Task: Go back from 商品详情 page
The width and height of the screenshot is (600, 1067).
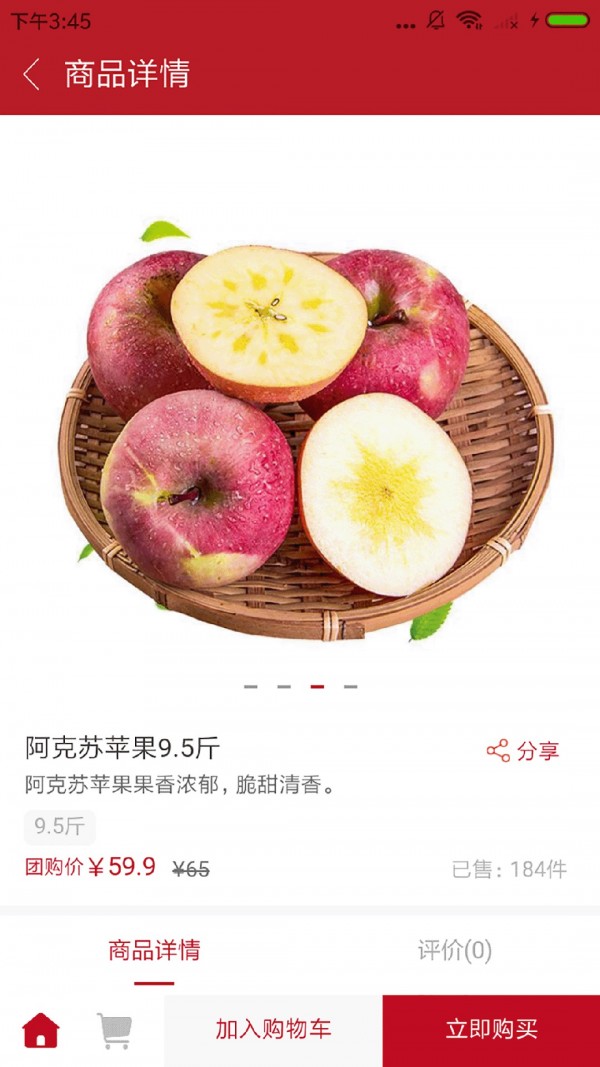Action: point(32,74)
